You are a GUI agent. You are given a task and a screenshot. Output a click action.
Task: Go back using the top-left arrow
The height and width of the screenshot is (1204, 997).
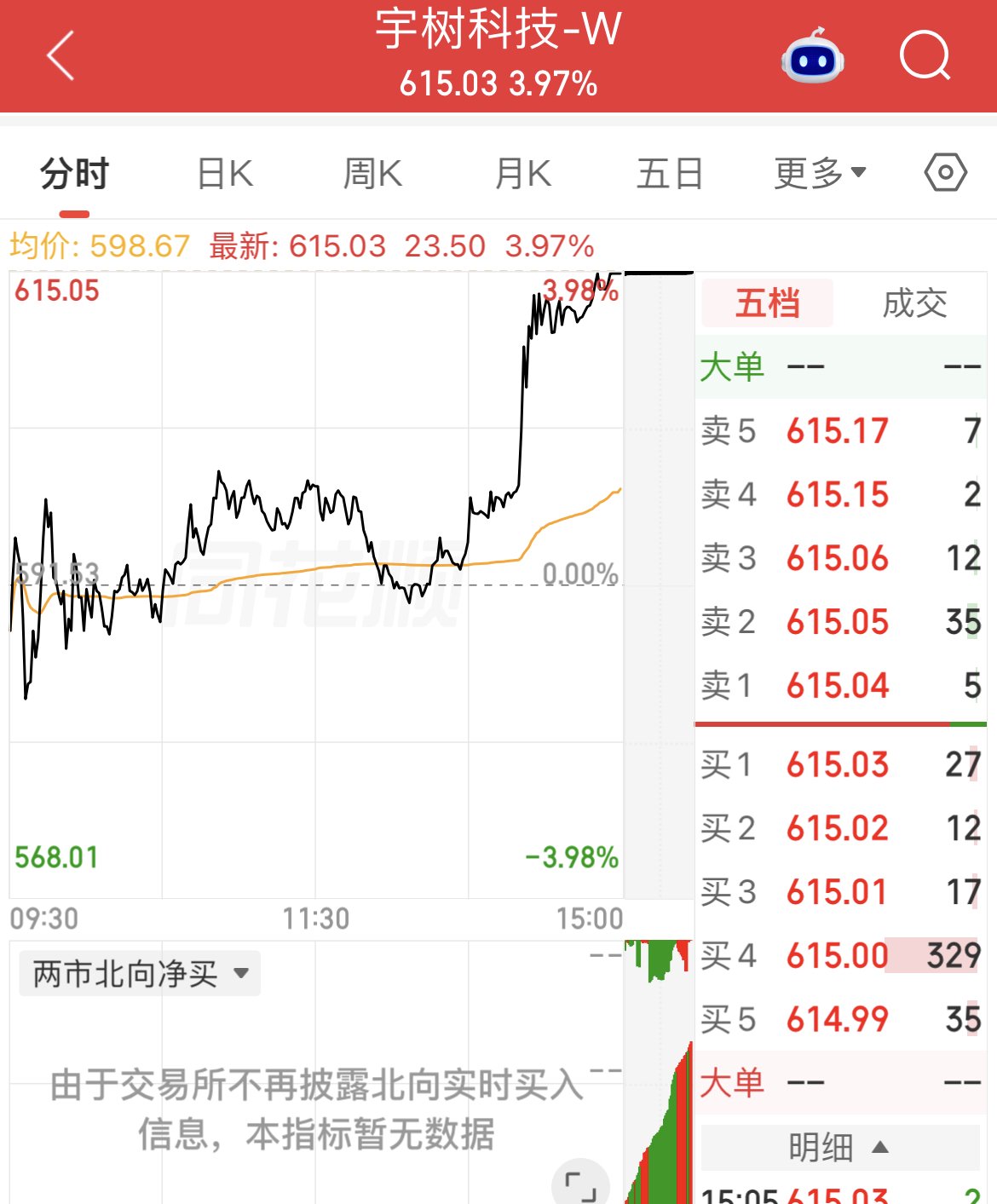pyautogui.click(x=61, y=56)
